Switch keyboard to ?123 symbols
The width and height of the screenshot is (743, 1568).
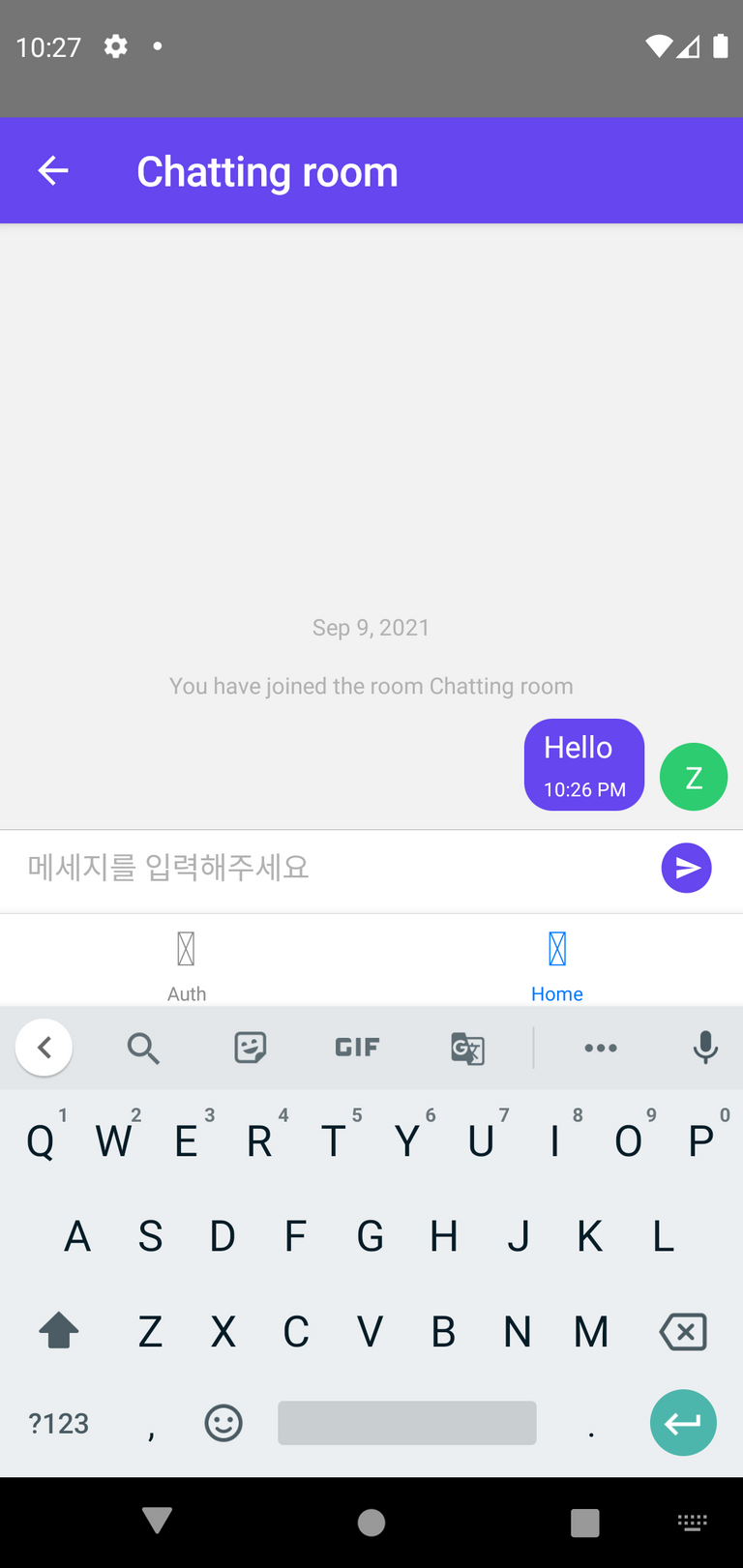(58, 1423)
